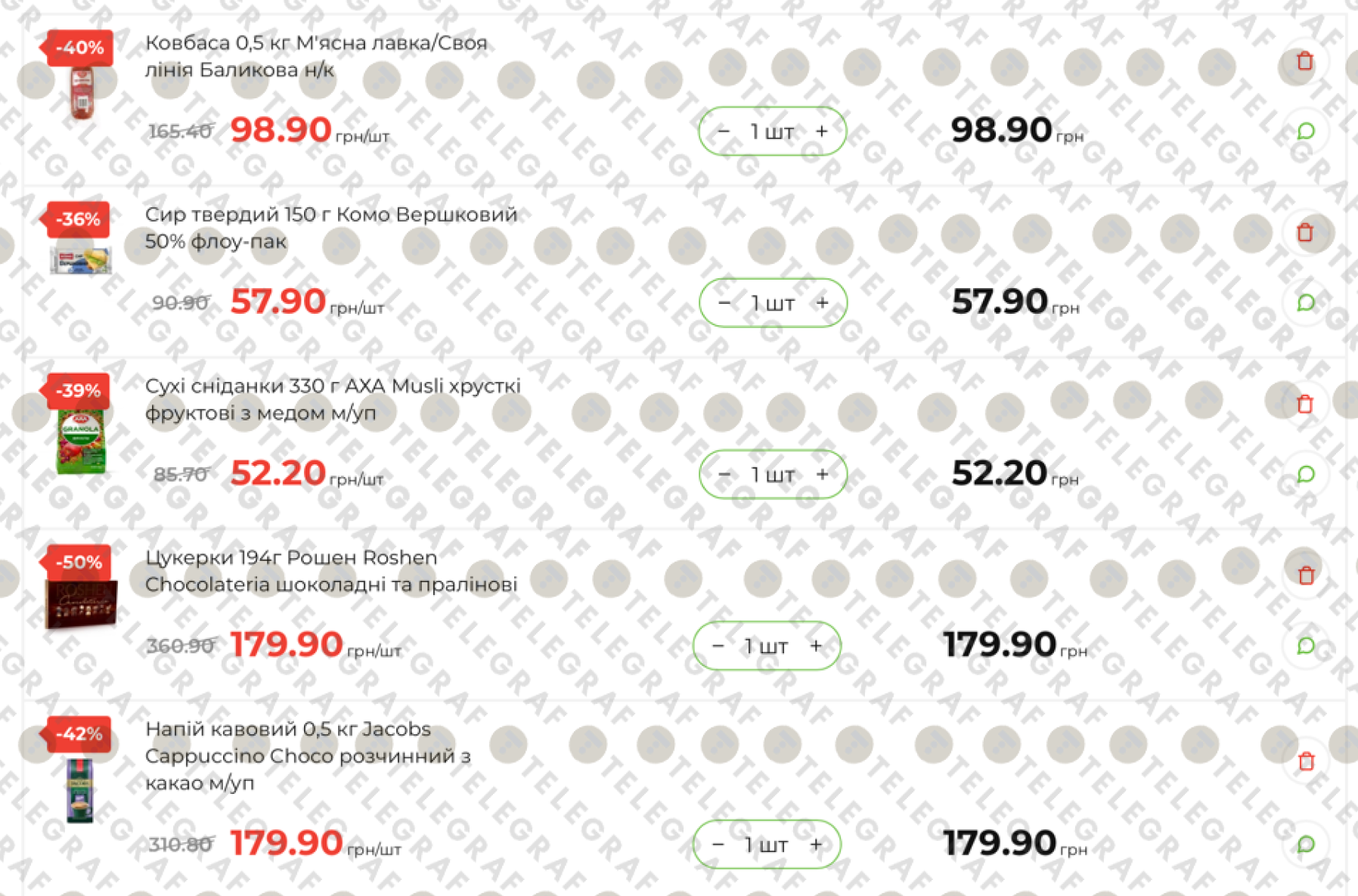This screenshot has height=896, width=1358.
Task: Increase Jacobs Cappuccino Choco quantity
Action: 817,845
